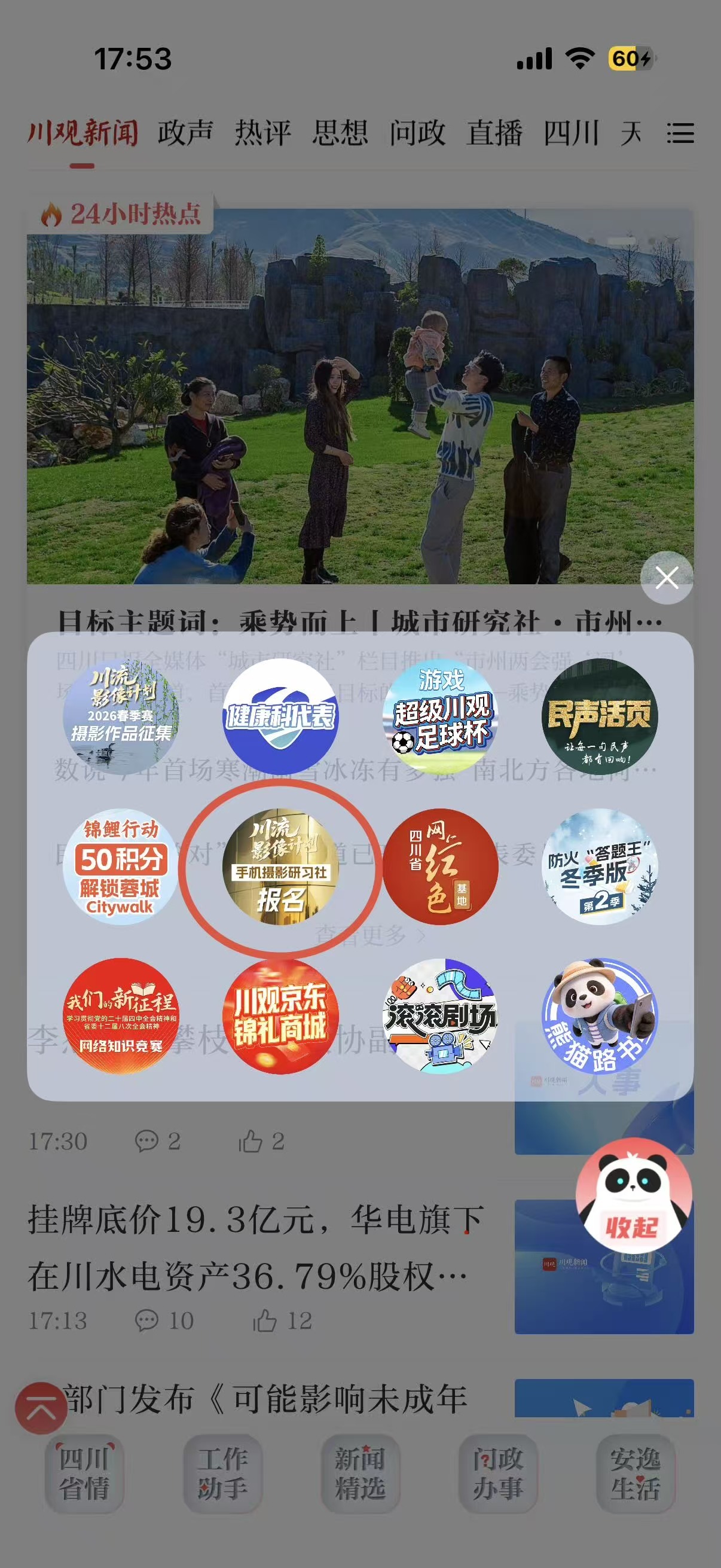Open the channel list menu icon
Screen dimensions: 721x1568
(680, 133)
